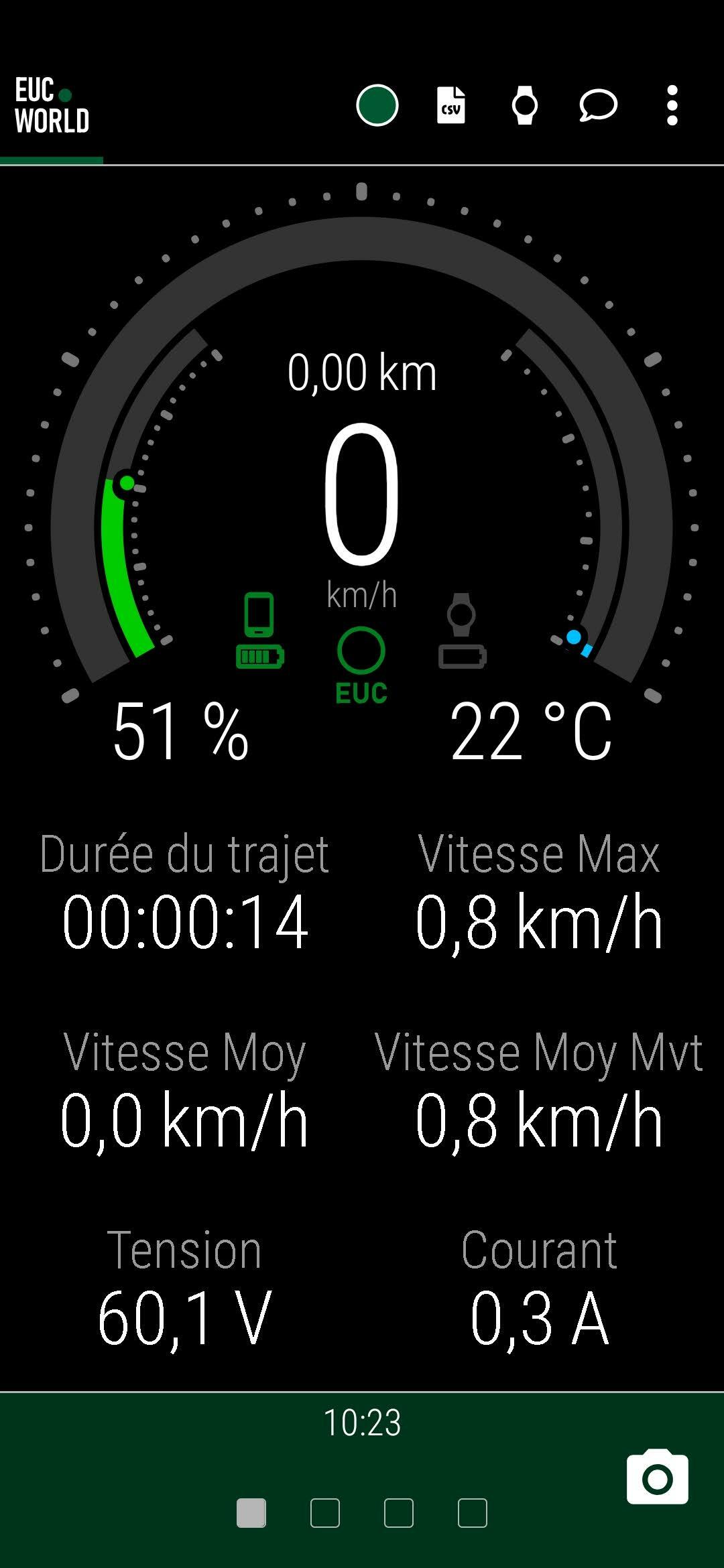Open the smartwatch icon in the toolbar
This screenshot has width=724, height=1568.
(x=524, y=105)
